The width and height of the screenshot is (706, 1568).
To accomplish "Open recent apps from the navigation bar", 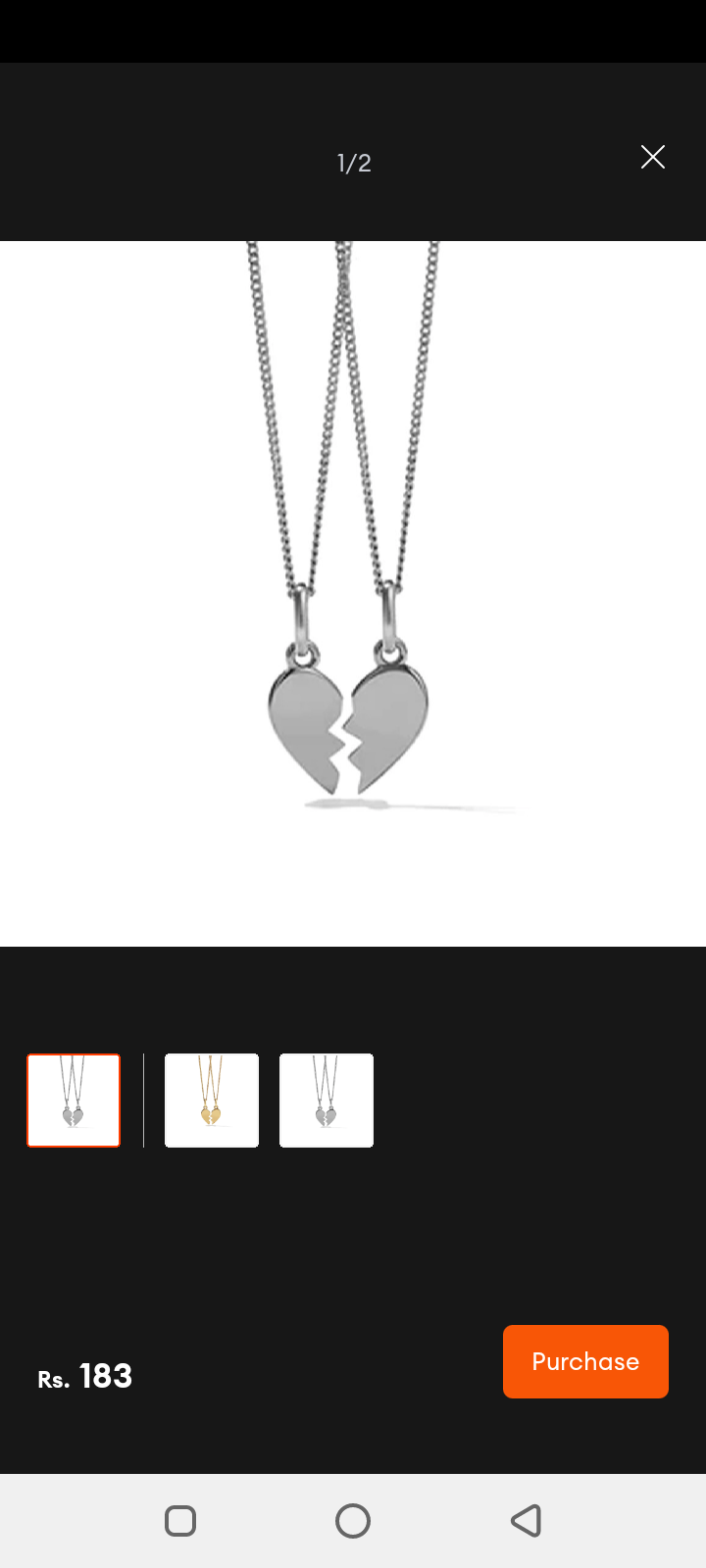I will tap(180, 1521).
